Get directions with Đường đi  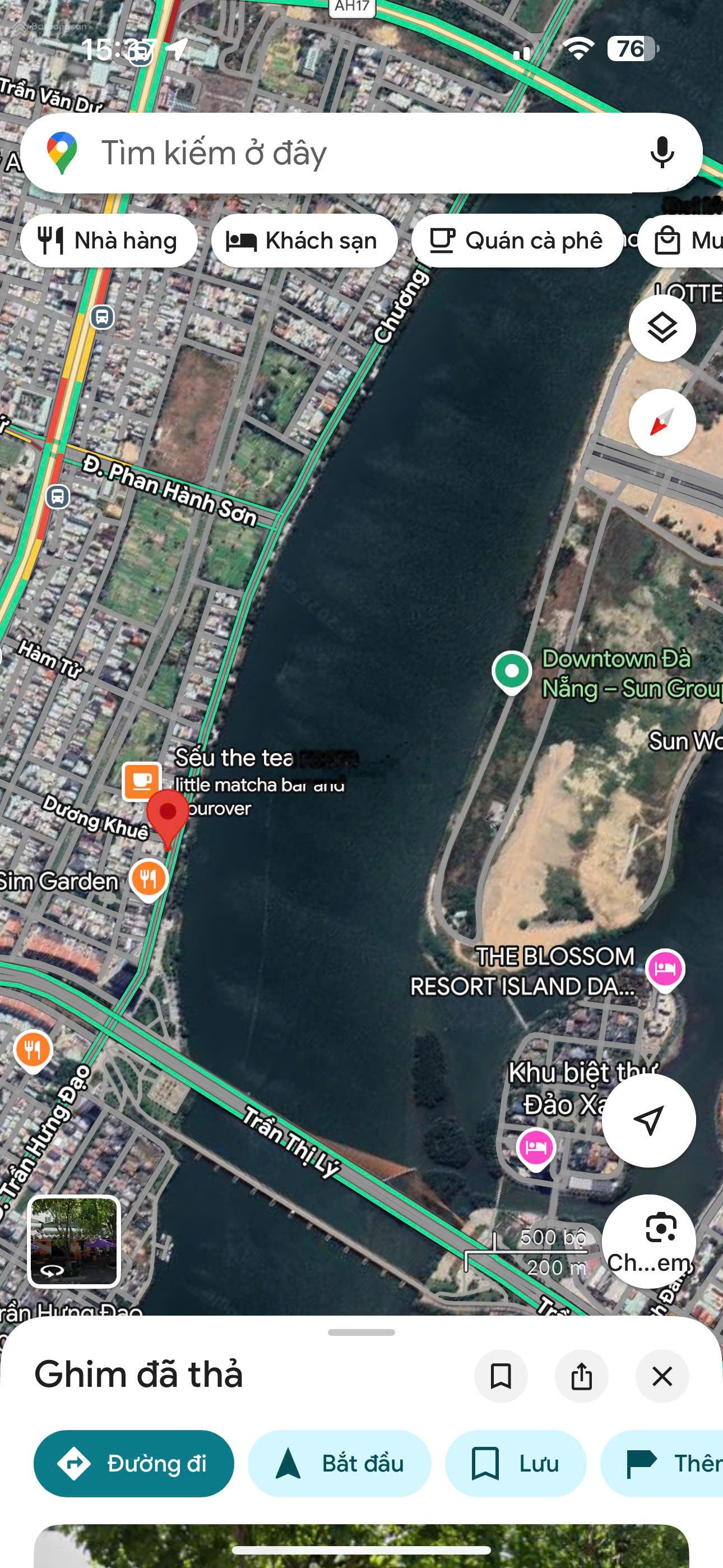134,1463
